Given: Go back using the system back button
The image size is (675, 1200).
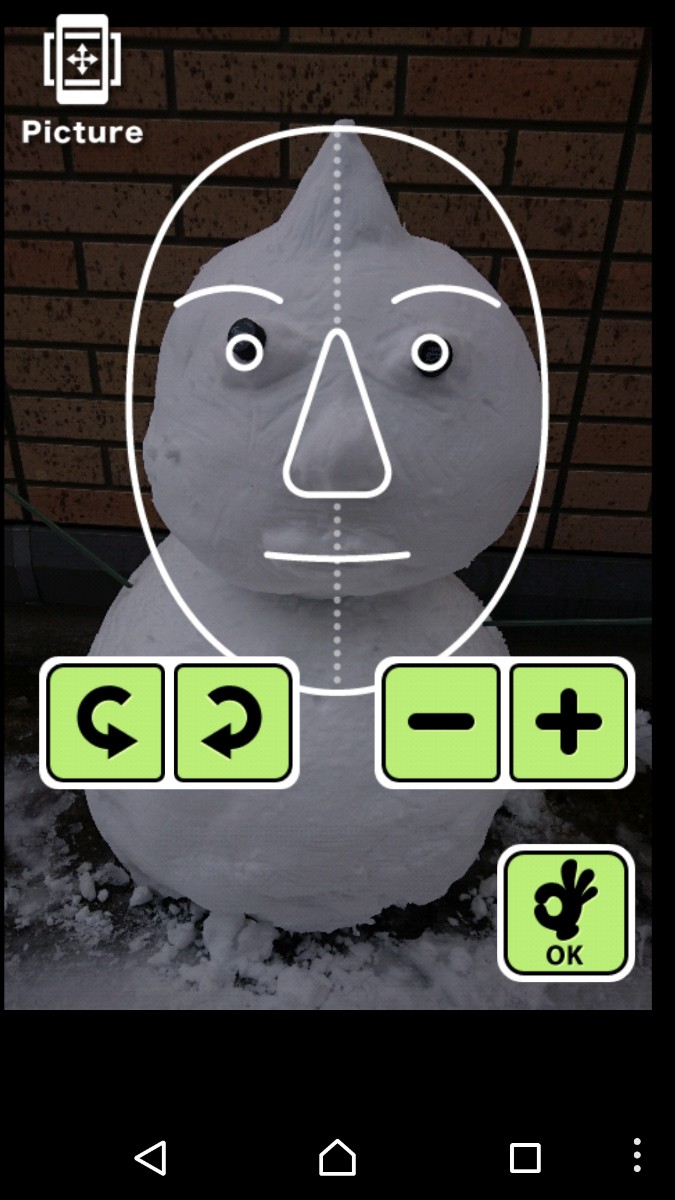Looking at the screenshot, I should pyautogui.click(x=150, y=1157).
